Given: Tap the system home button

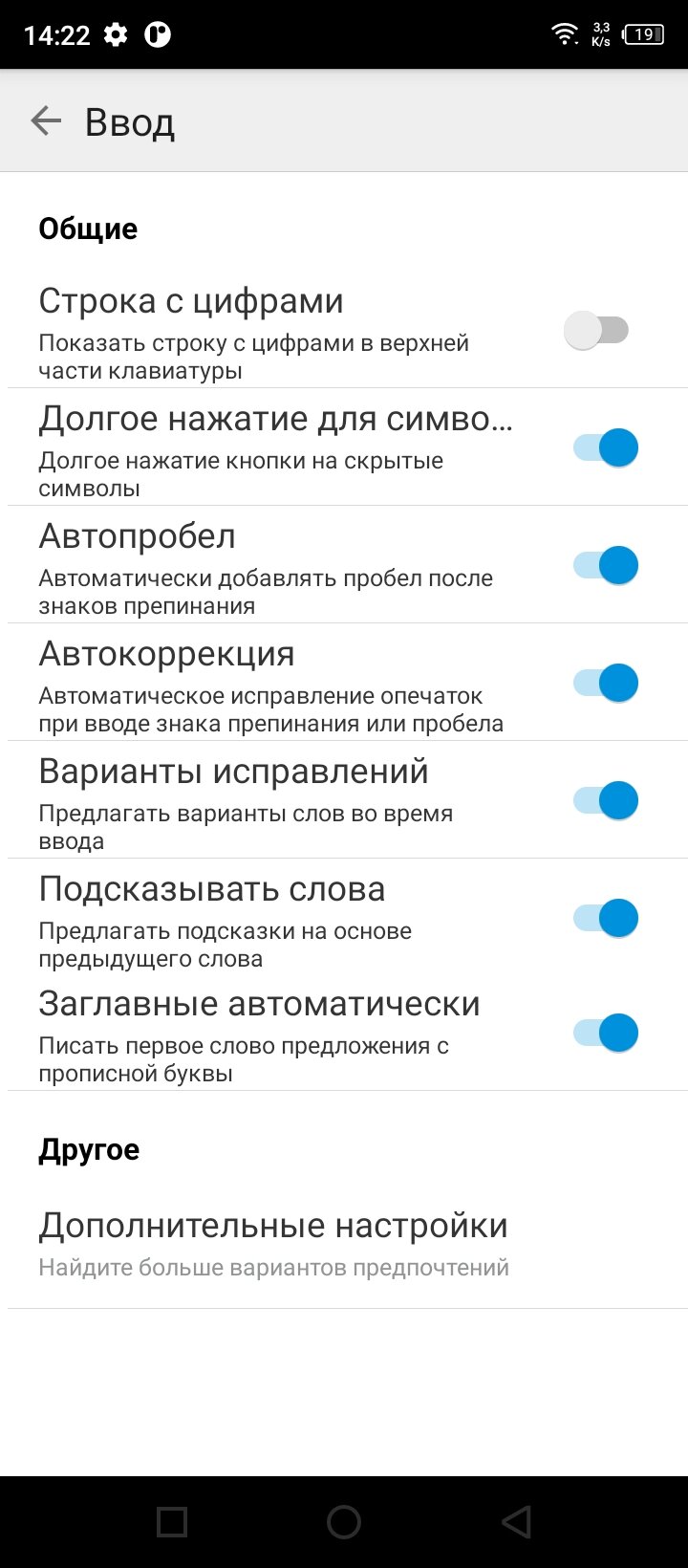Looking at the screenshot, I should coord(344,1522).
